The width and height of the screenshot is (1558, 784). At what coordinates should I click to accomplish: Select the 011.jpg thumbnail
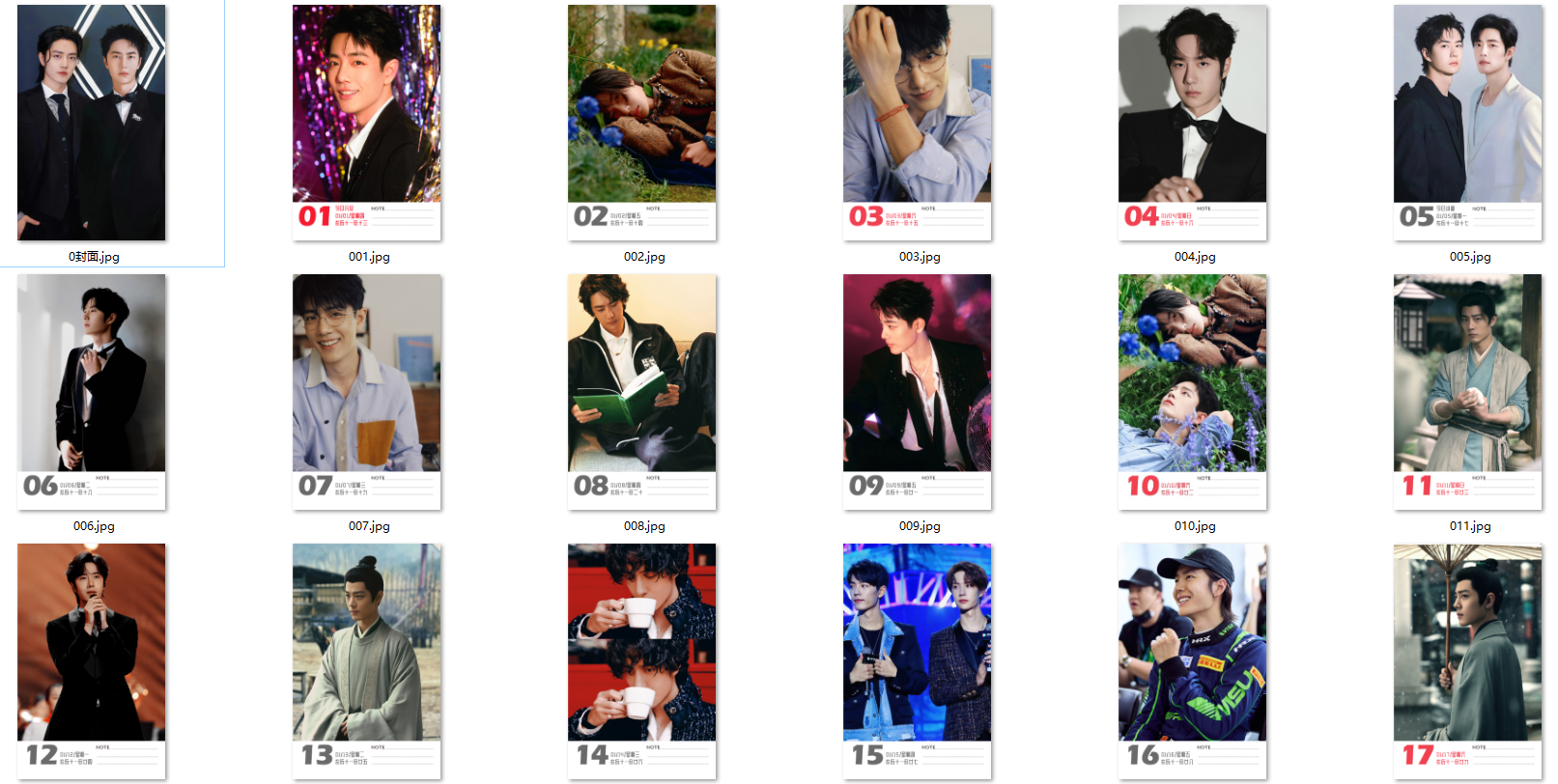pyautogui.click(x=1468, y=391)
